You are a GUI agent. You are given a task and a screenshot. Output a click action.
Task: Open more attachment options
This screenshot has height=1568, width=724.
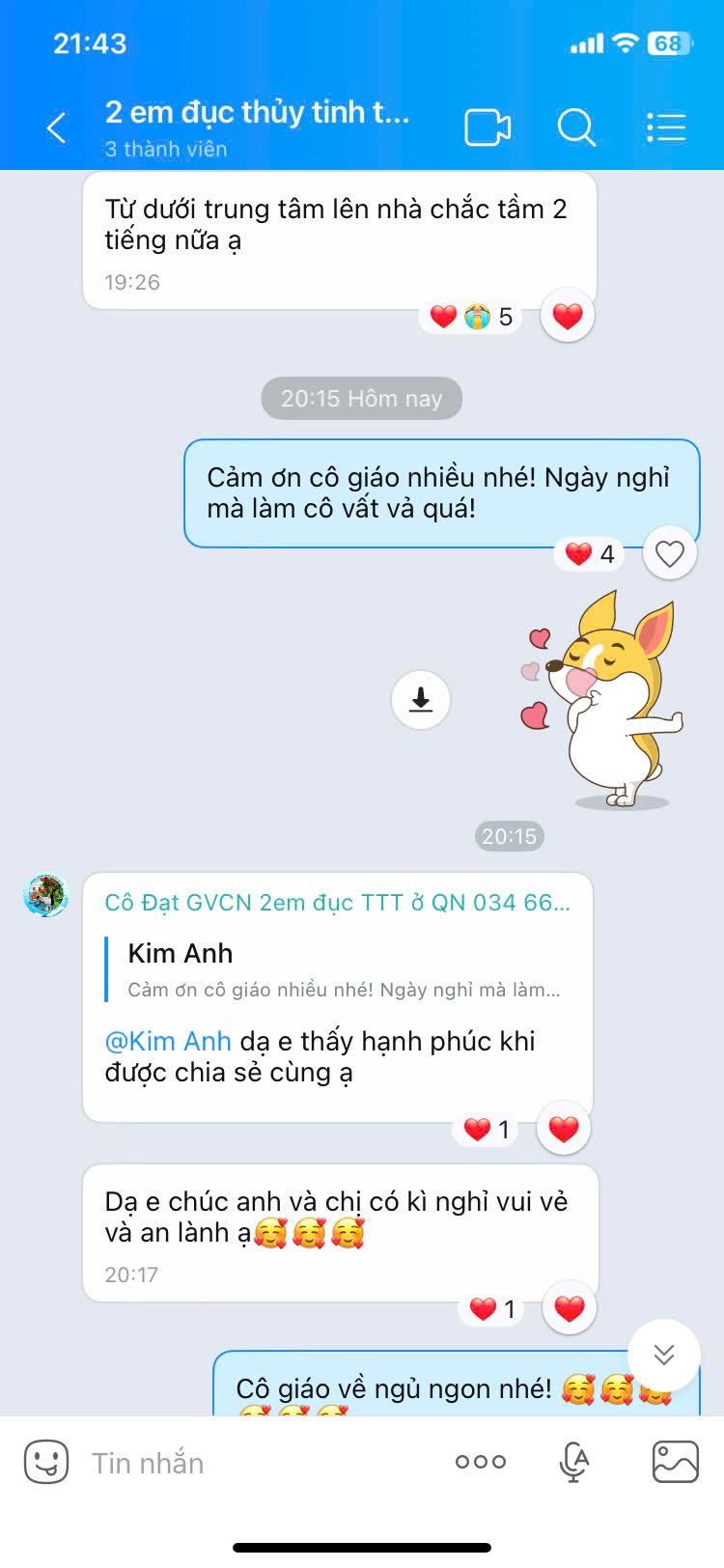tap(481, 1462)
